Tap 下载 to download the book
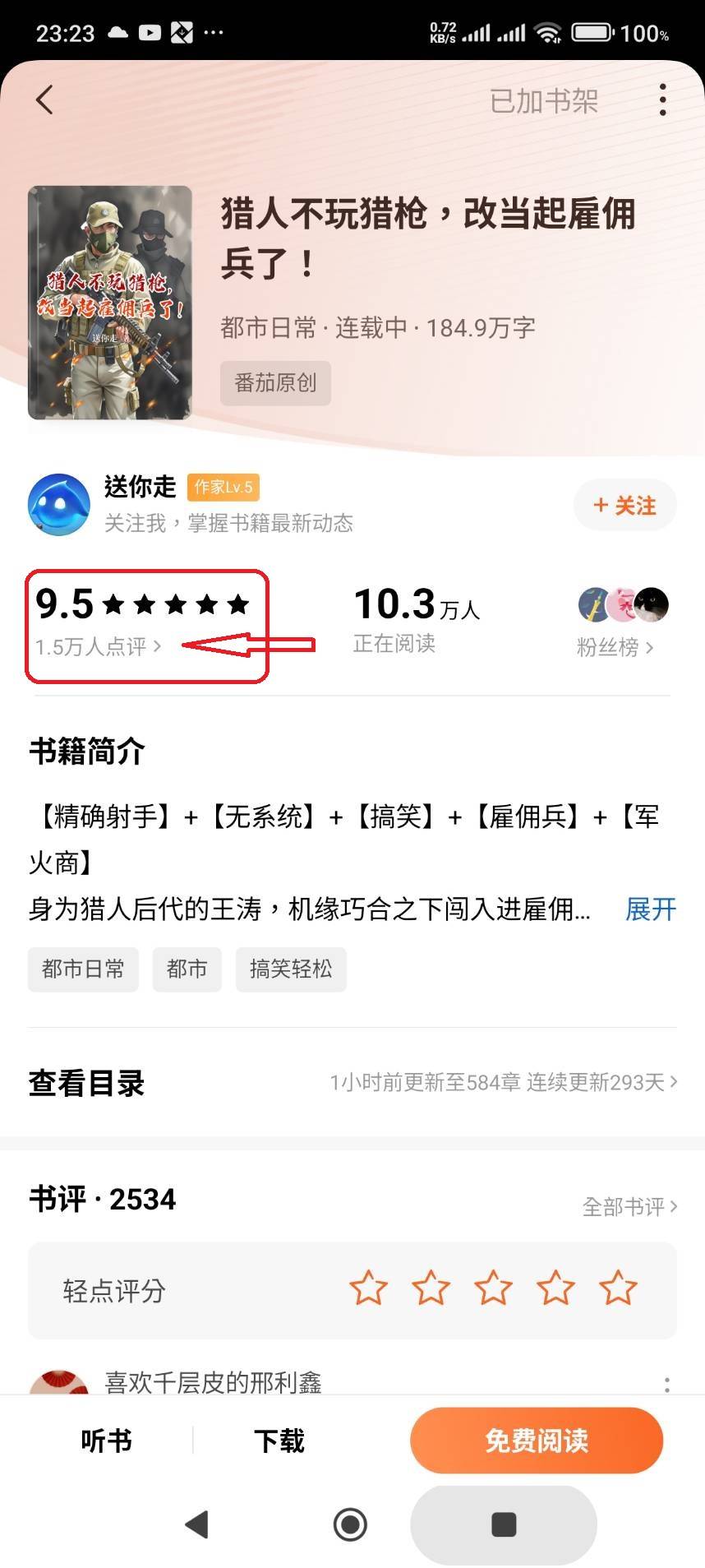This screenshot has height=1568, width=705. click(x=279, y=1440)
